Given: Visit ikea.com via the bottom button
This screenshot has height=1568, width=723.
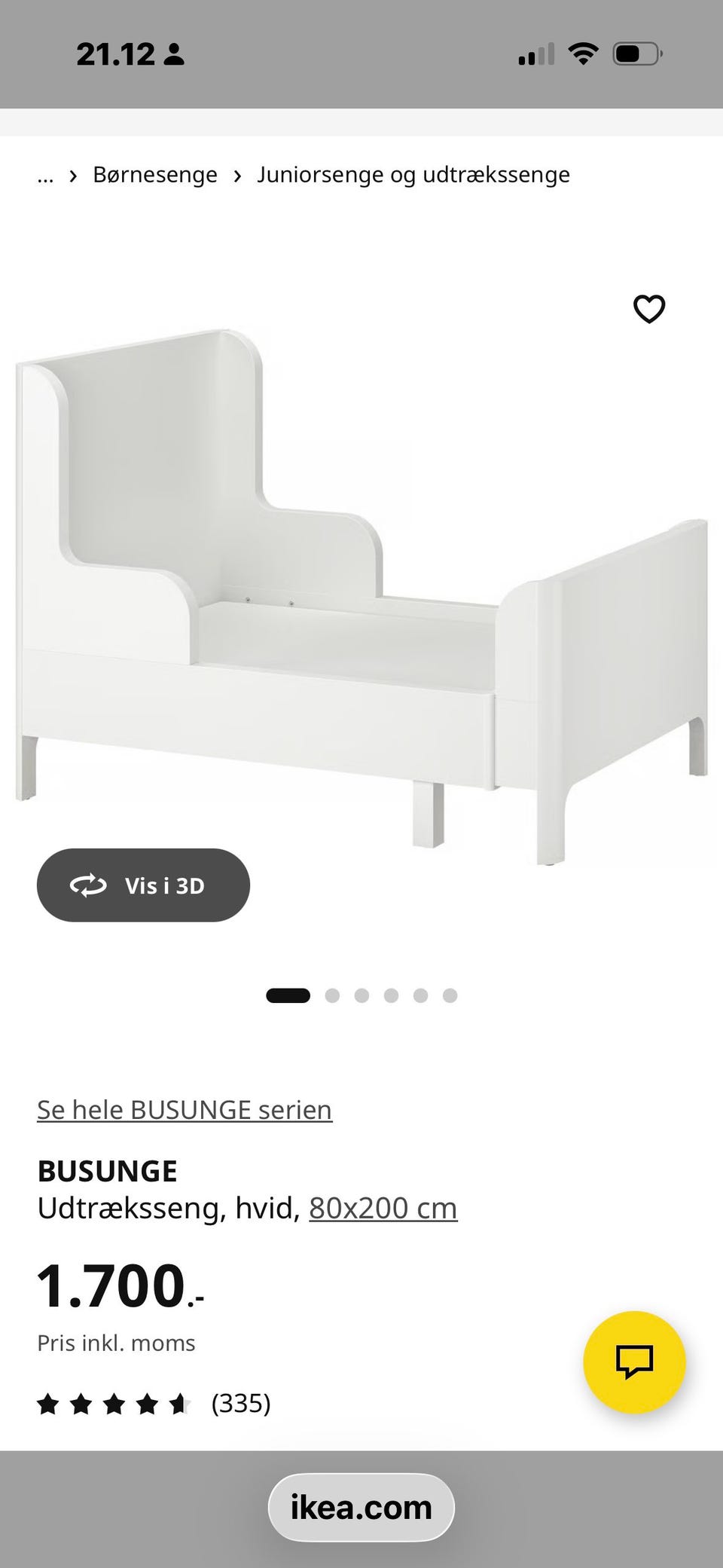Looking at the screenshot, I should (361, 1507).
